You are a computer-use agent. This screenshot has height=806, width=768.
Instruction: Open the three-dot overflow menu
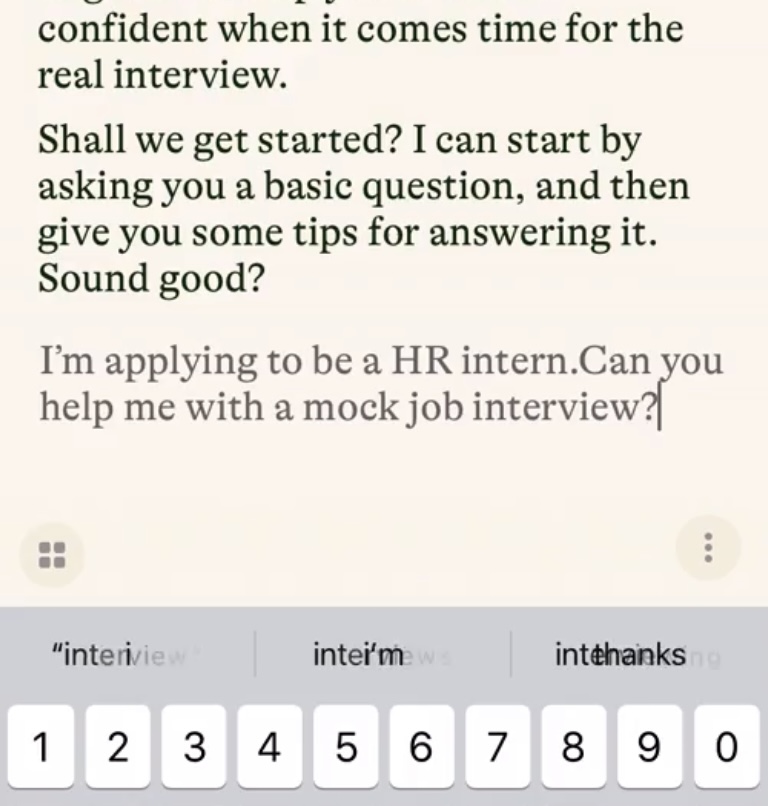pyautogui.click(x=708, y=547)
